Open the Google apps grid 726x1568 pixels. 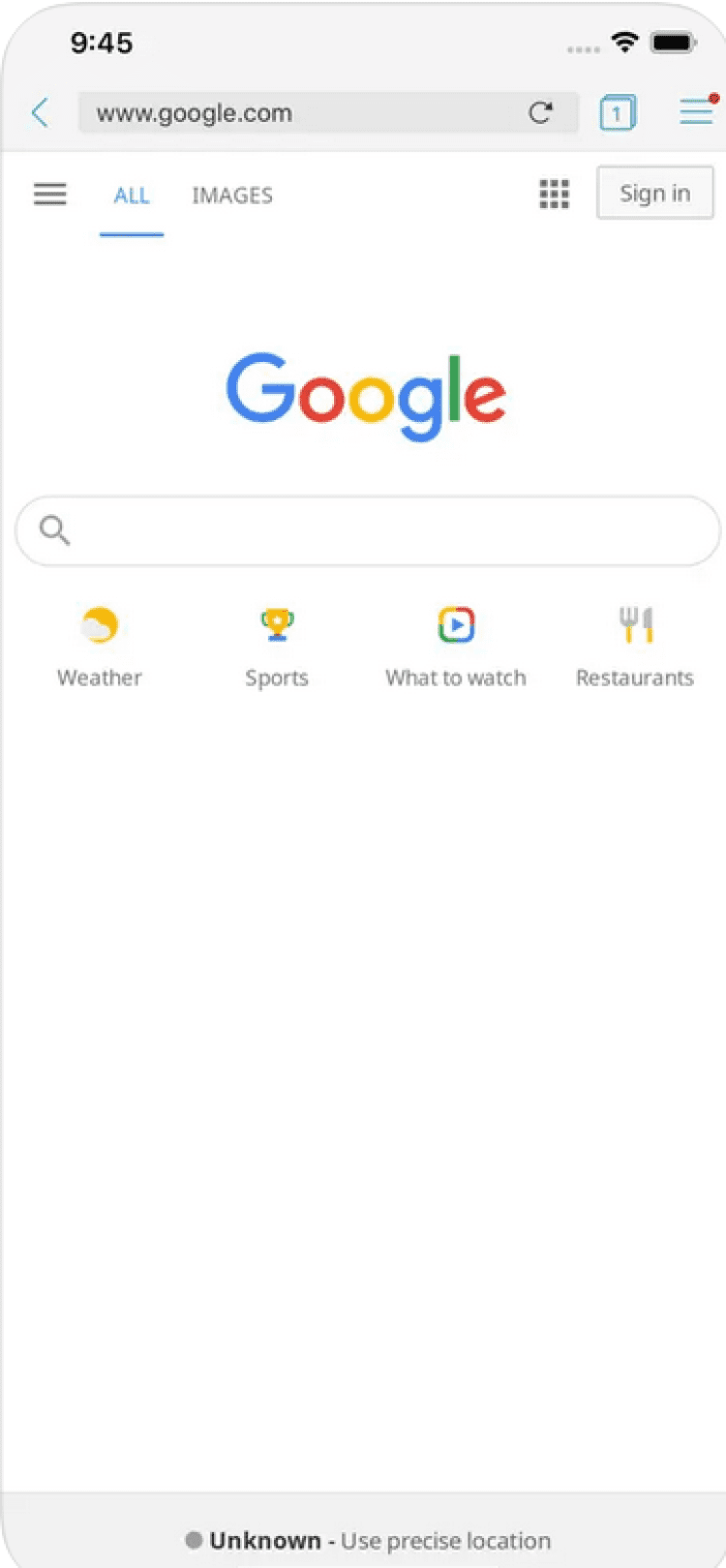click(554, 195)
